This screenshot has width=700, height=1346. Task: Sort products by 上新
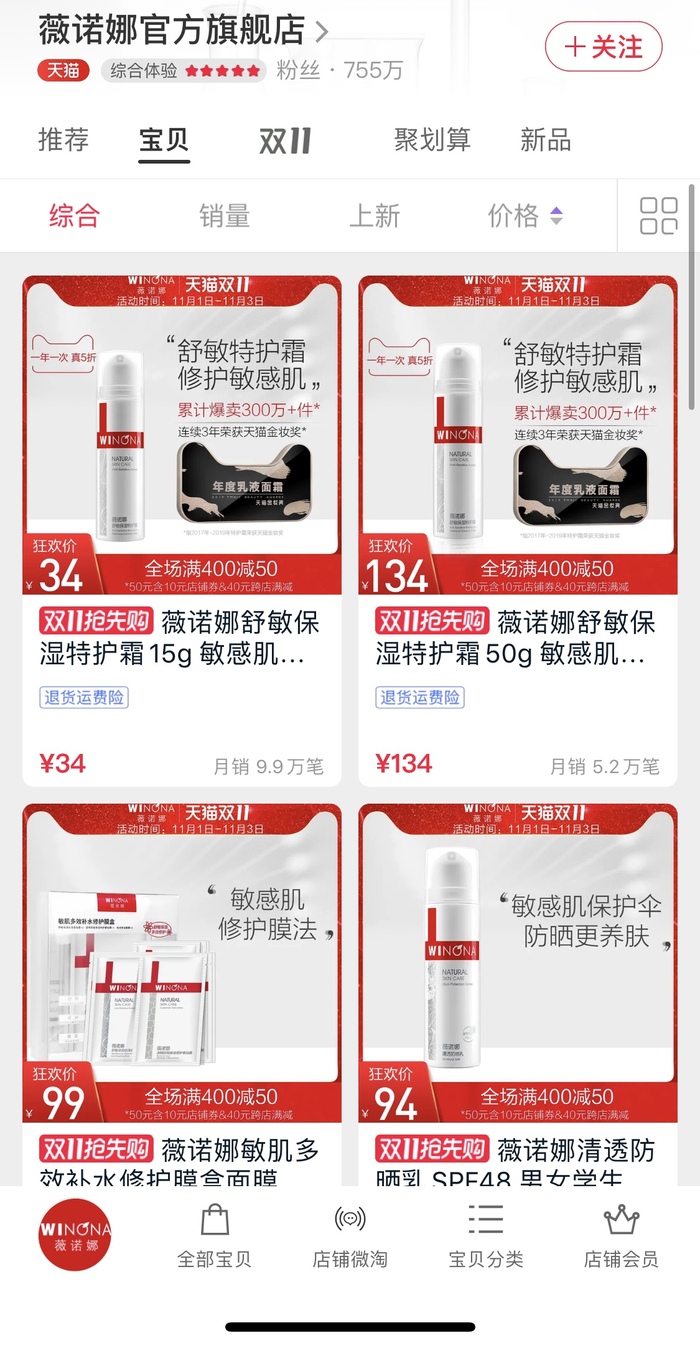pyautogui.click(x=374, y=216)
